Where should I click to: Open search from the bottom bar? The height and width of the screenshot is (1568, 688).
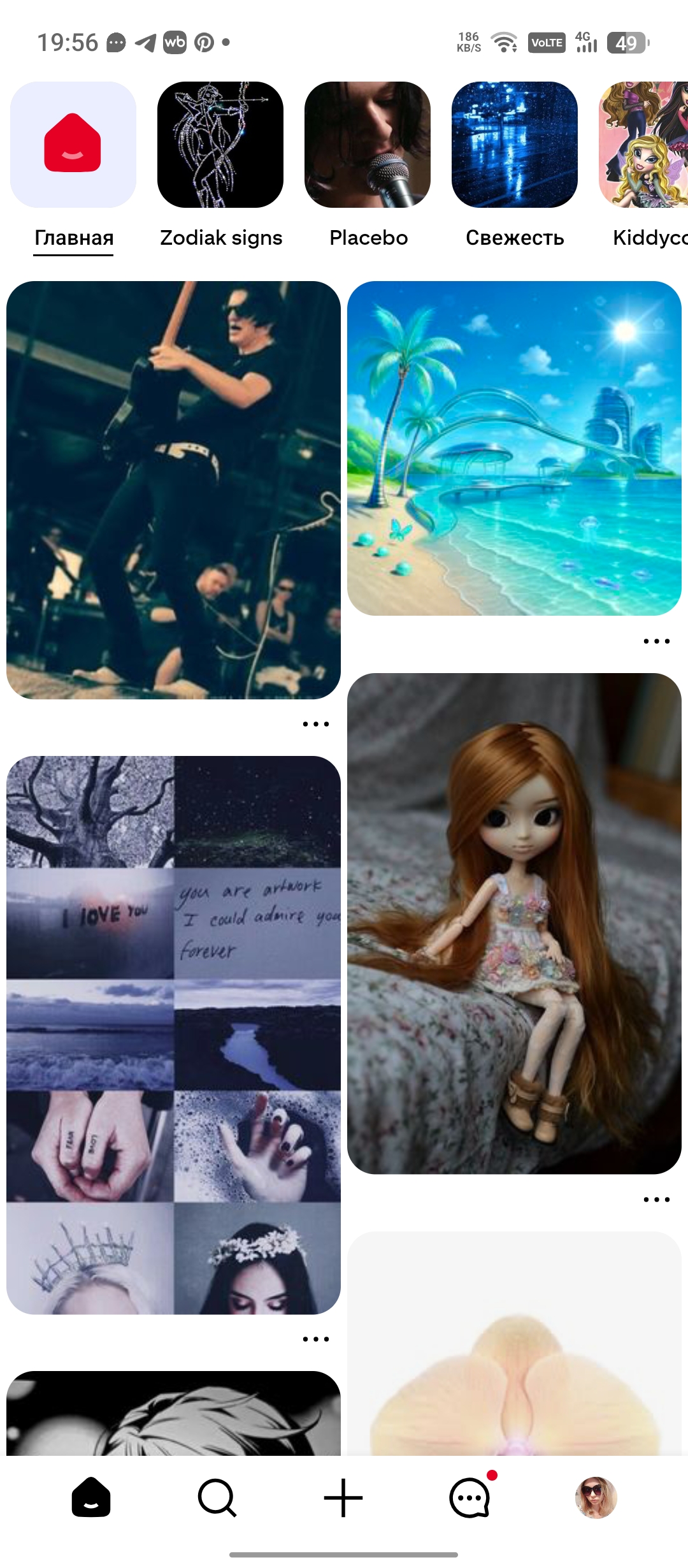pyautogui.click(x=217, y=1497)
